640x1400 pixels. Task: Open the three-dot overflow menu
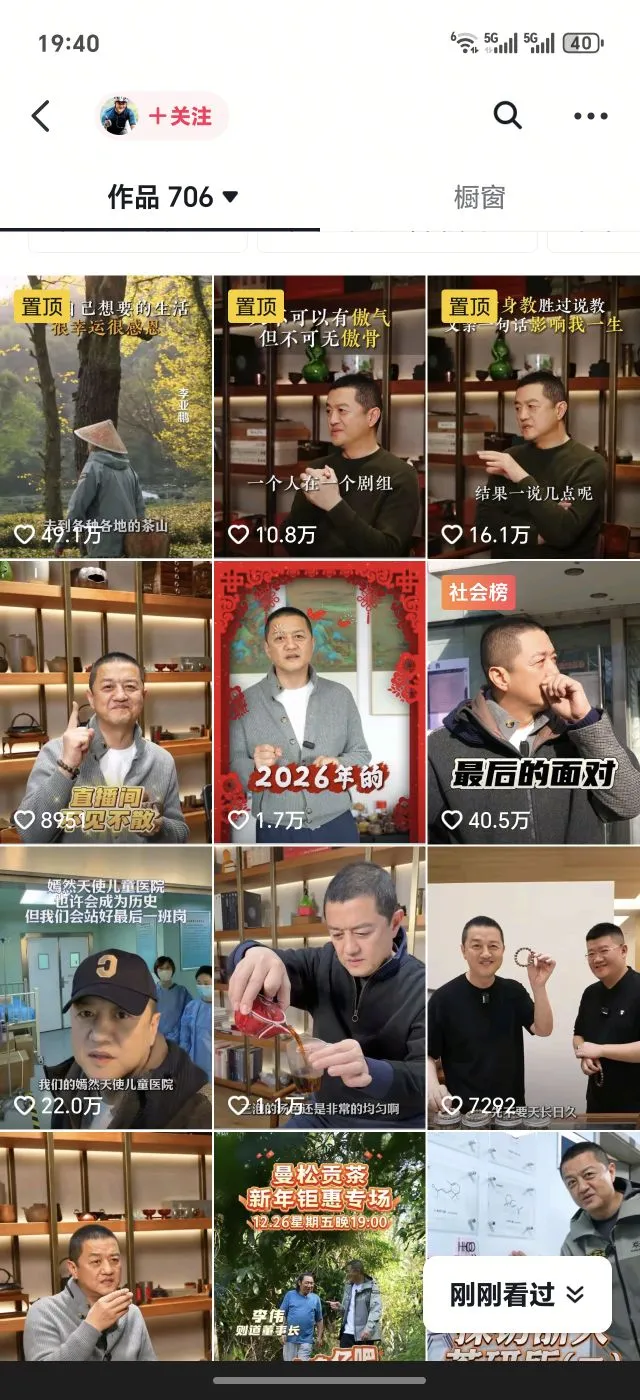590,116
